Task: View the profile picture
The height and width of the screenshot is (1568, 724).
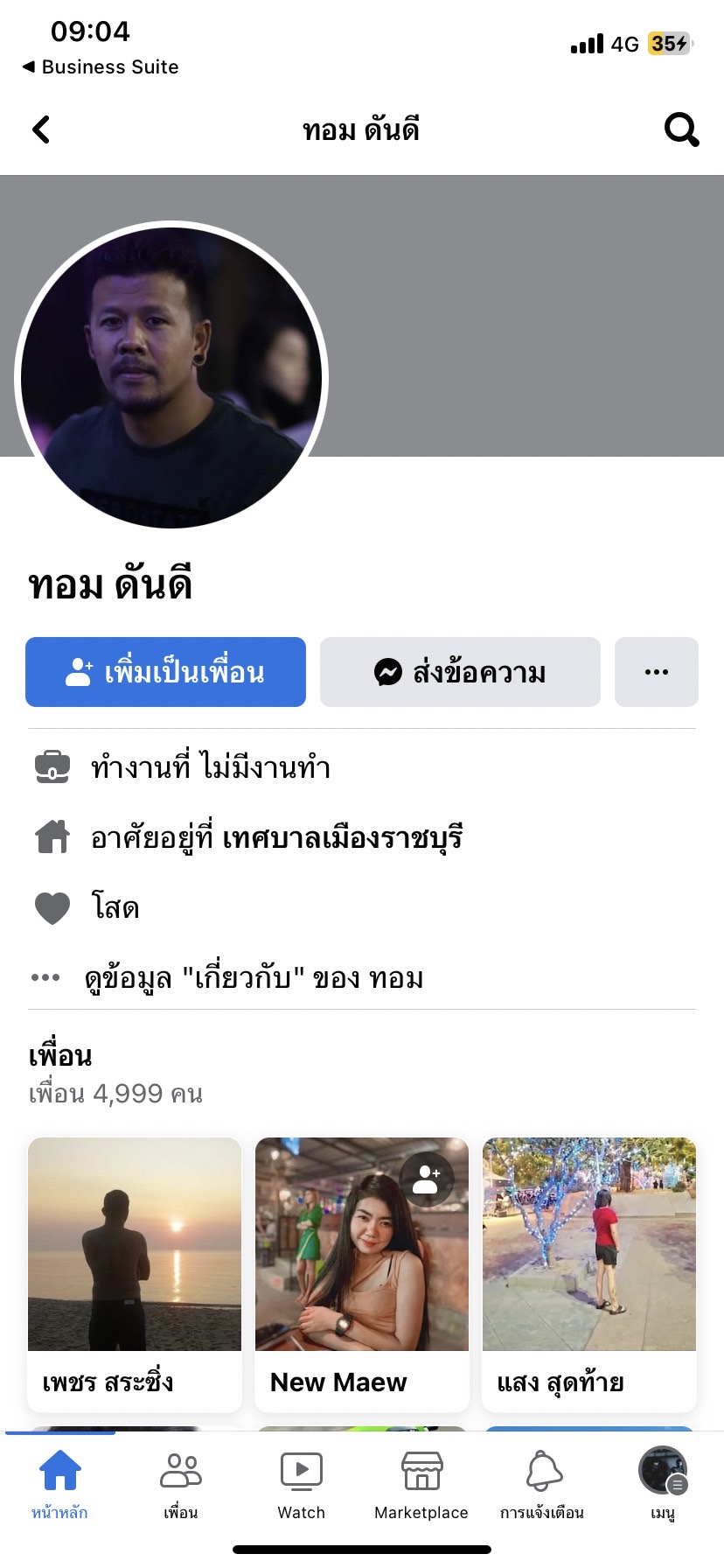Action: 171,378
